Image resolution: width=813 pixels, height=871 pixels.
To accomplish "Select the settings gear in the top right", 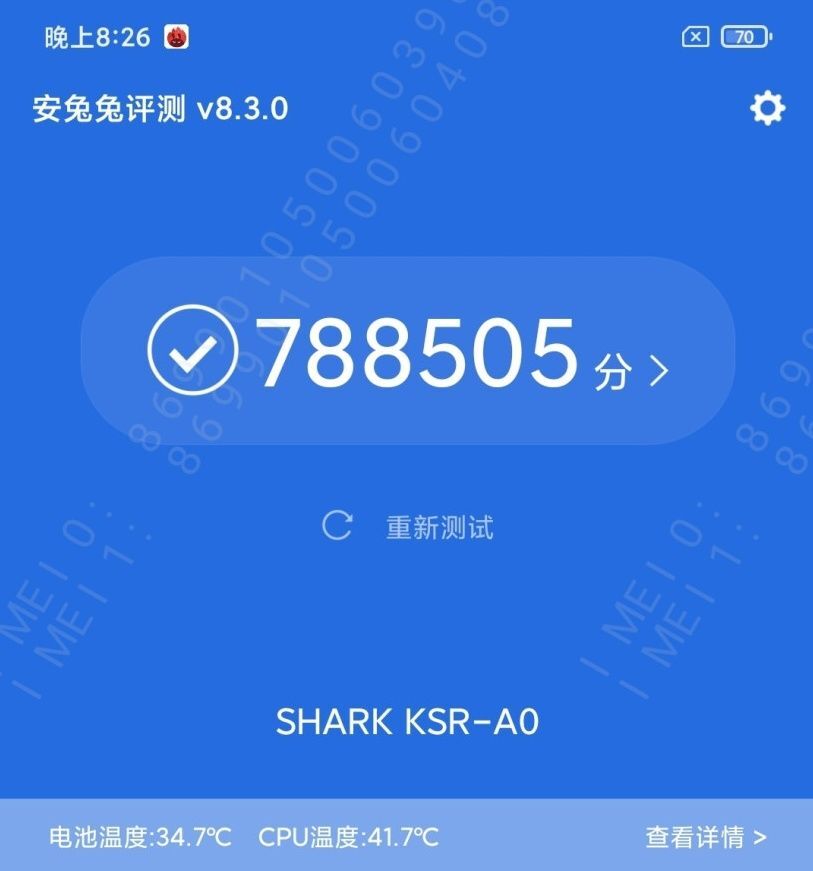I will click(767, 107).
